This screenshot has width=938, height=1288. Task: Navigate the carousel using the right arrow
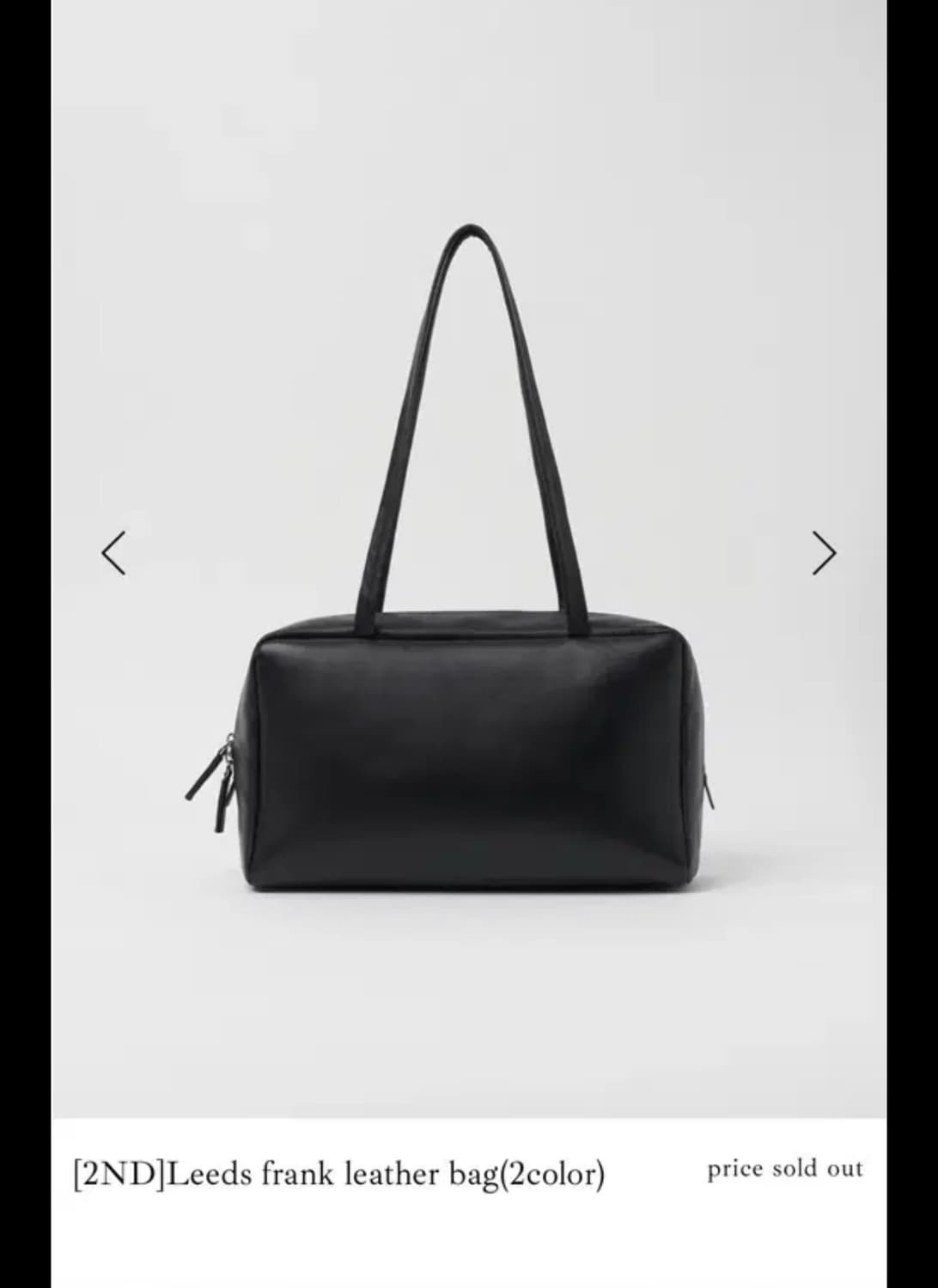pyautogui.click(x=824, y=552)
